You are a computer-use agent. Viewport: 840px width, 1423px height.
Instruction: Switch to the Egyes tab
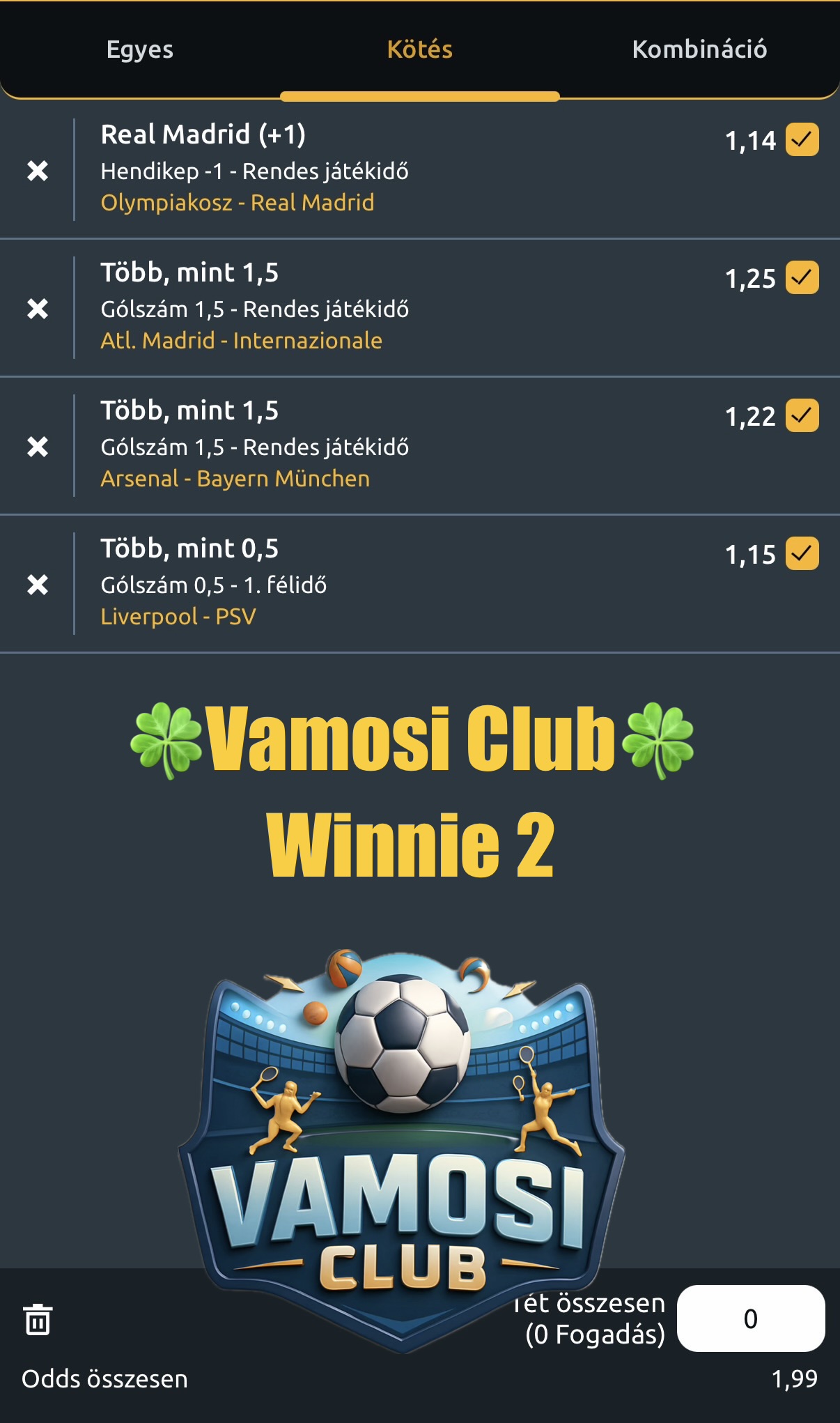[140, 49]
